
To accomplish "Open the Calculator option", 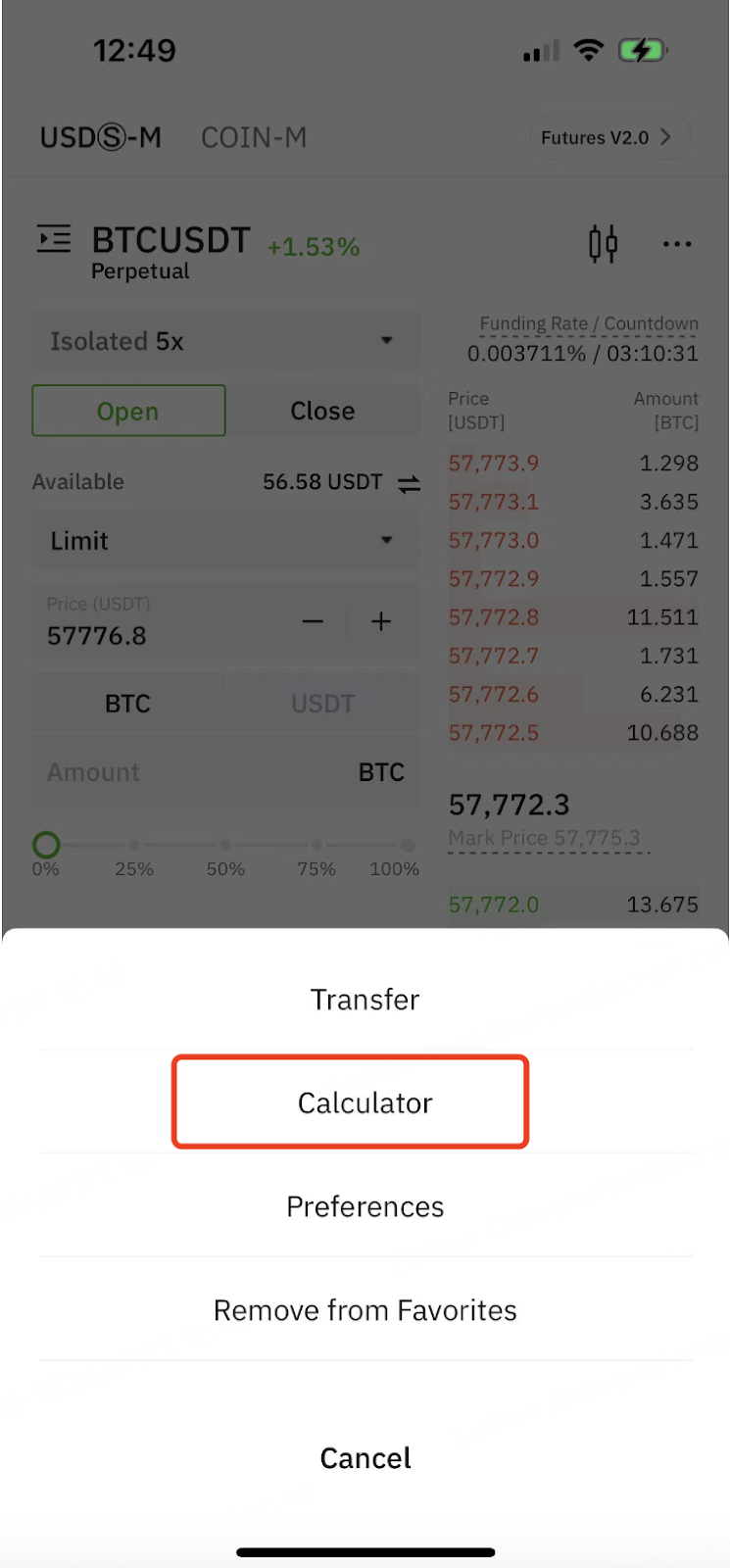I will [x=365, y=1102].
